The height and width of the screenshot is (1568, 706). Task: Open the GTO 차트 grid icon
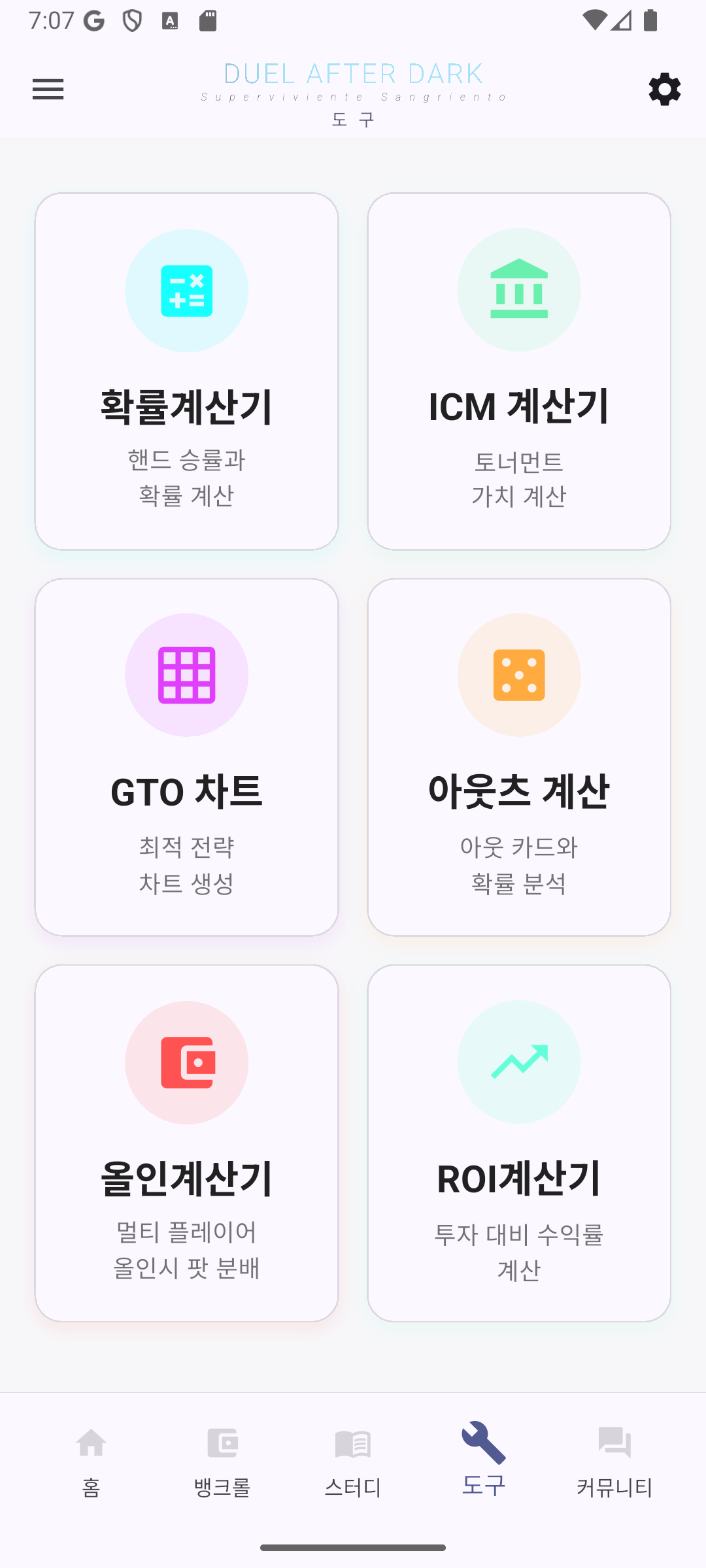pyautogui.click(x=186, y=675)
